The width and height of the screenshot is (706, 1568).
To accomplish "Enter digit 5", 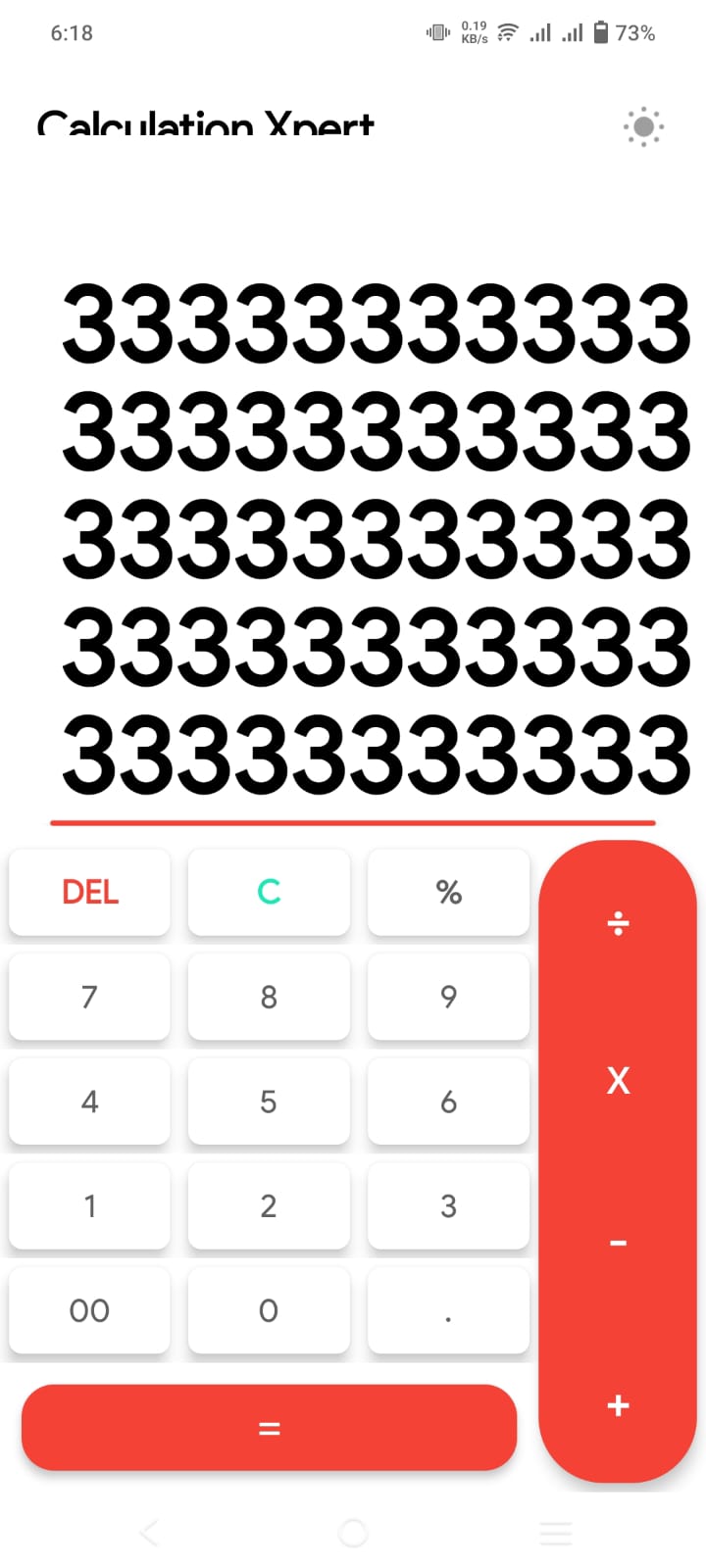I will pyautogui.click(x=269, y=1102).
